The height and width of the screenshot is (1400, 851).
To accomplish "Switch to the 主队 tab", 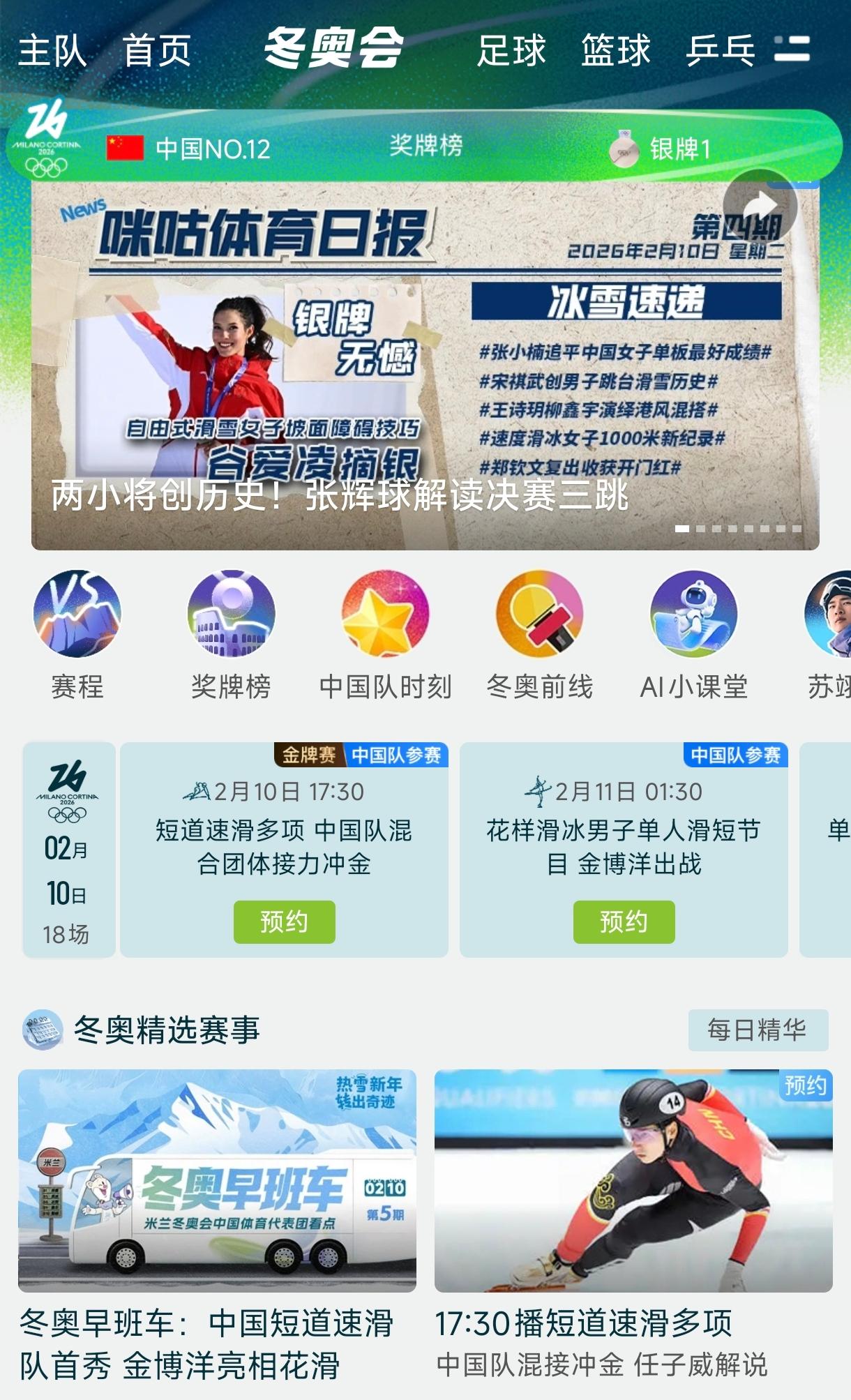I will click(52, 51).
